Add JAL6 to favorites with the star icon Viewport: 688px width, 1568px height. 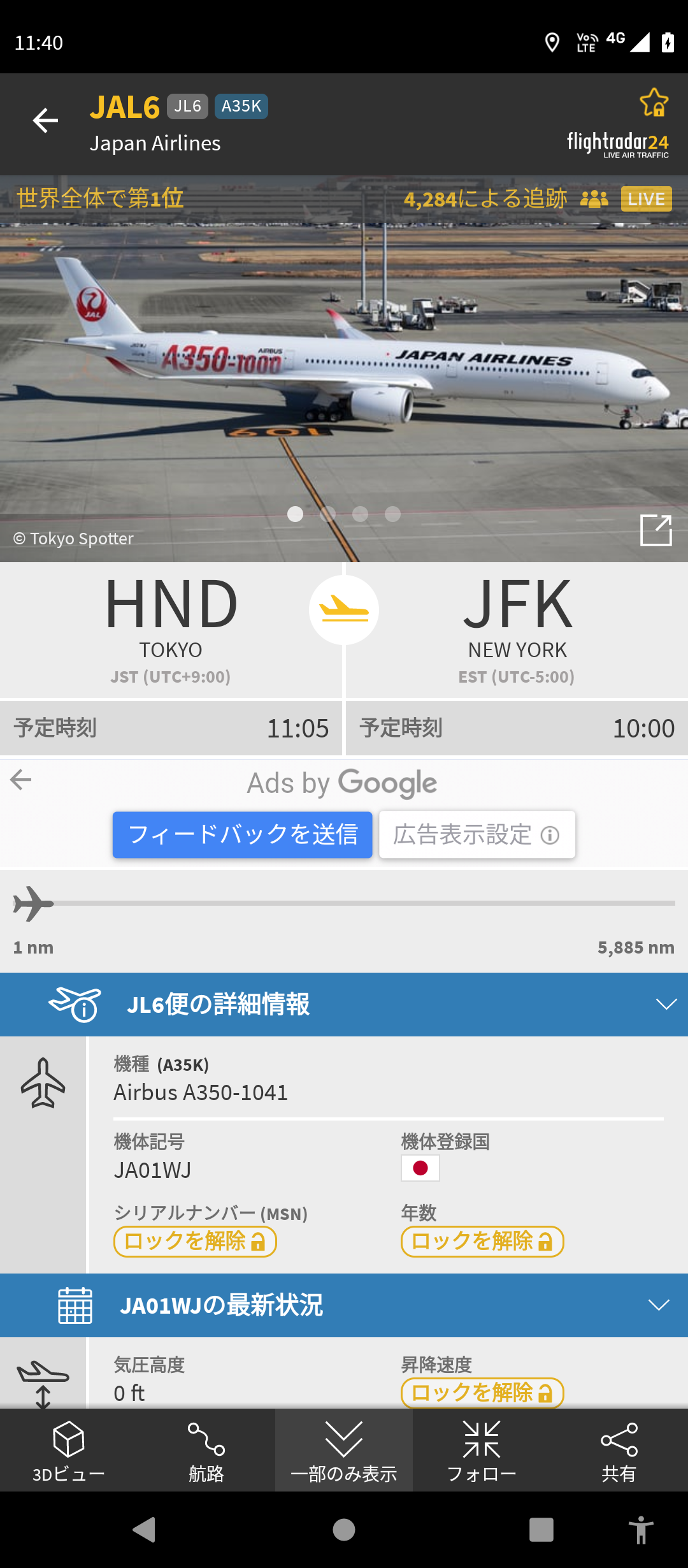pos(654,103)
